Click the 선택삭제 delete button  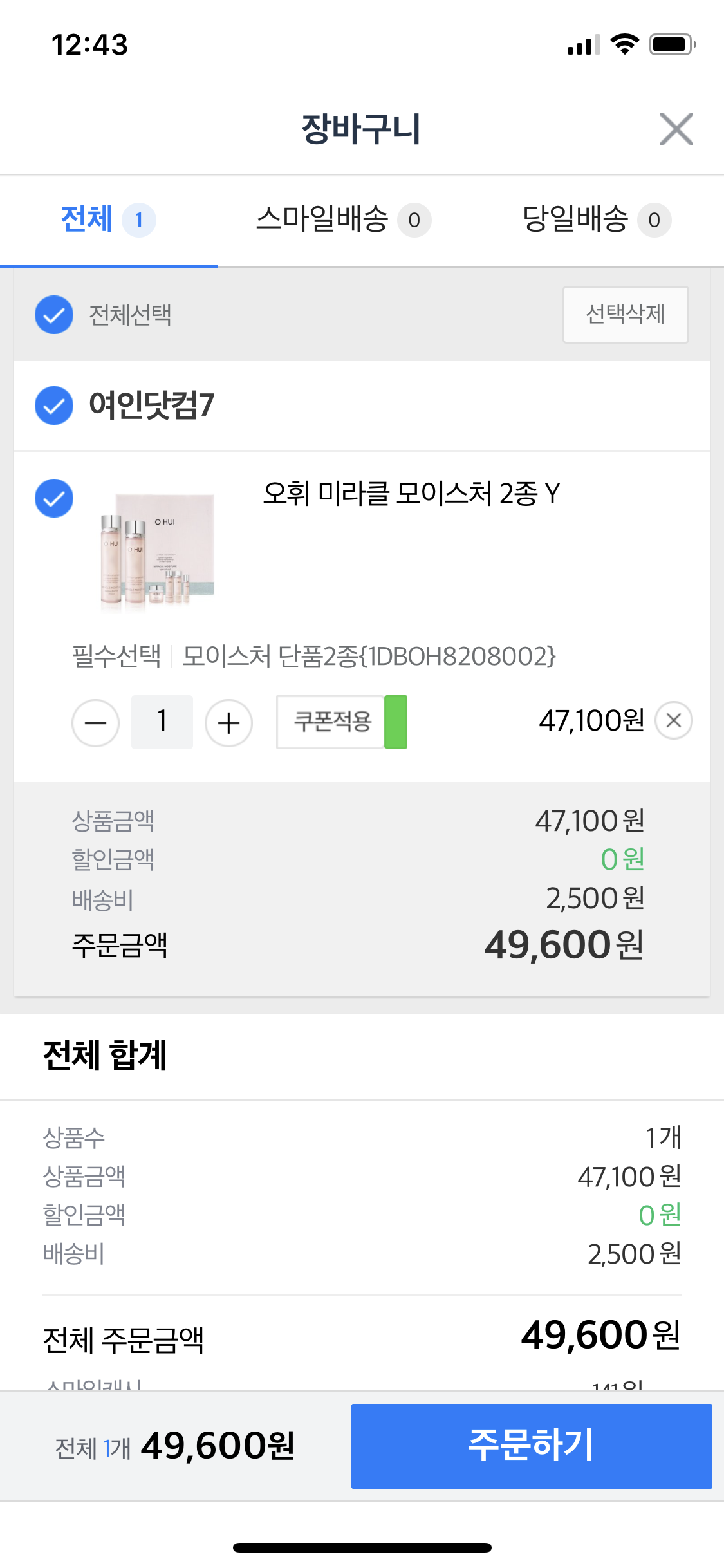click(x=625, y=315)
